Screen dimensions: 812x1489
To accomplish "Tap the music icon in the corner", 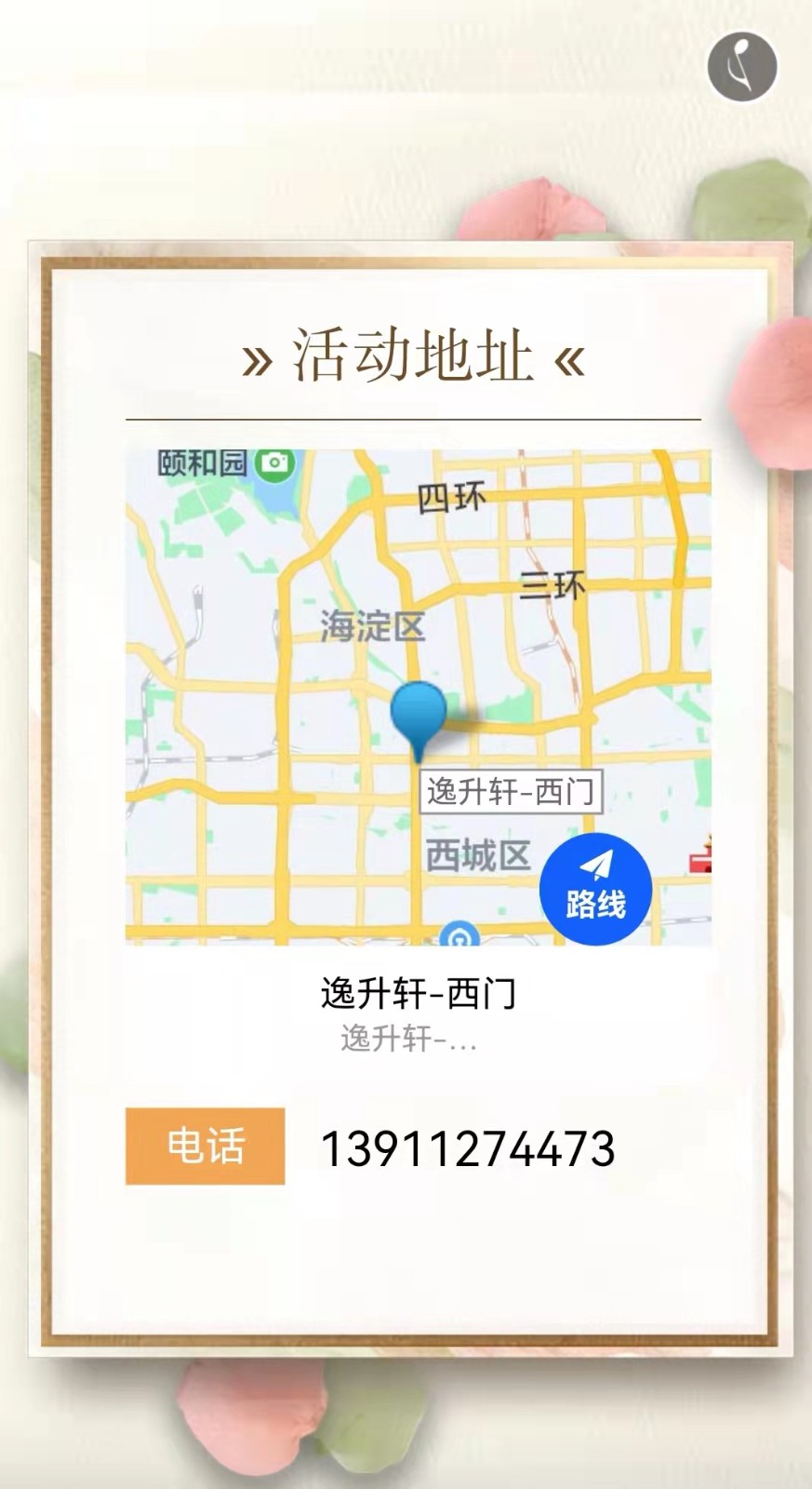I will (741, 66).
